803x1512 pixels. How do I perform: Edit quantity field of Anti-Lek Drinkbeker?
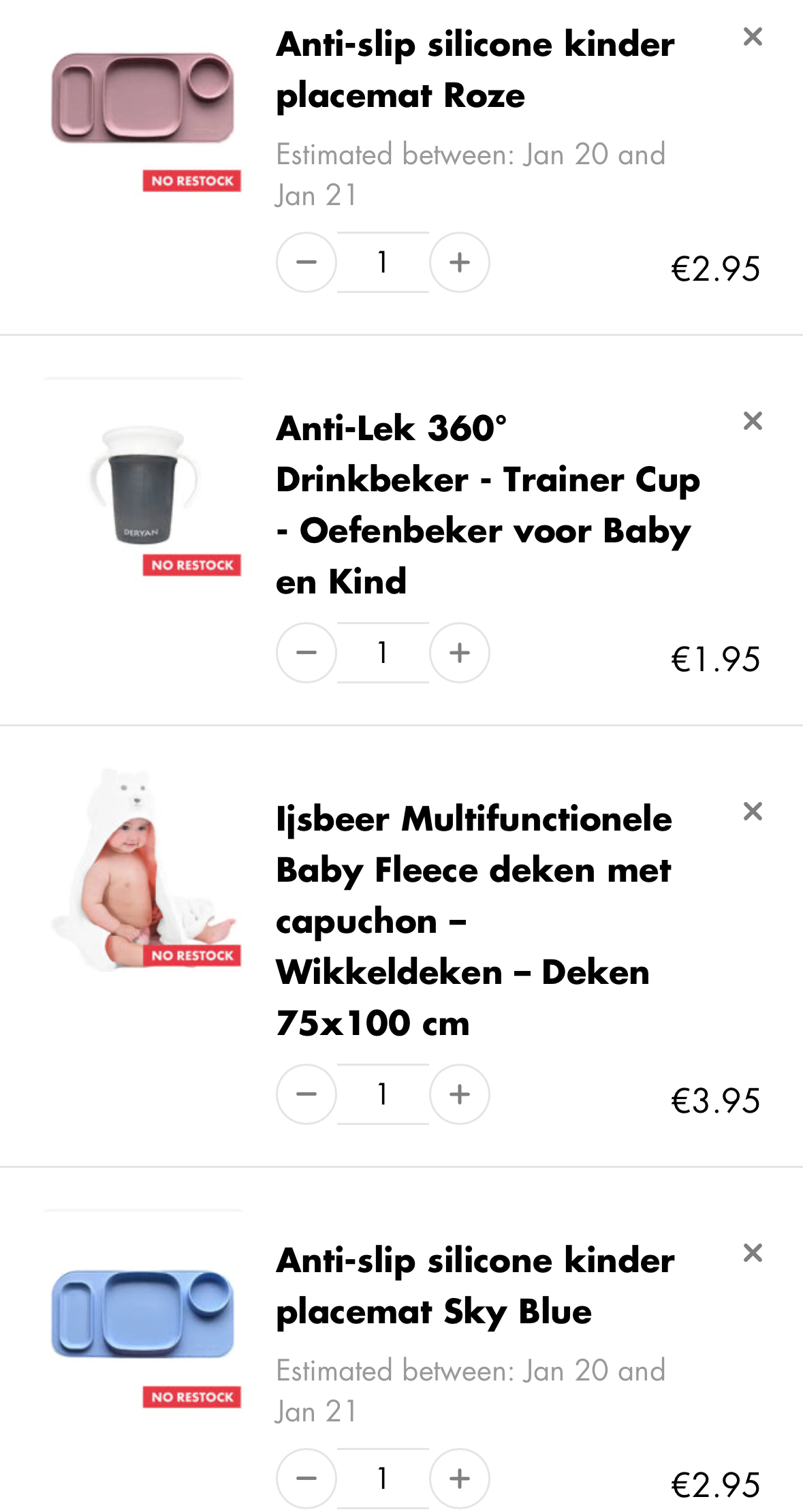(383, 653)
